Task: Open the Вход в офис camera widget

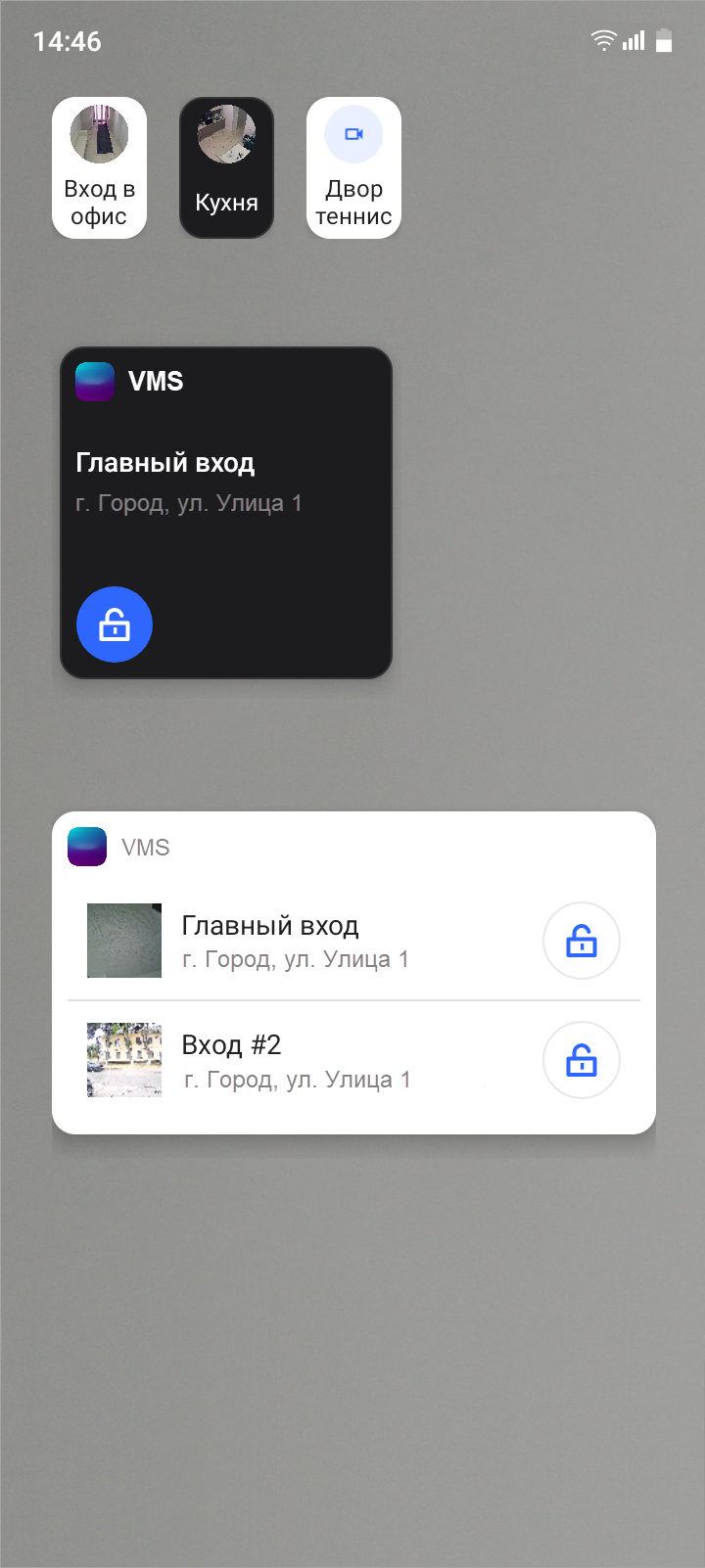Action: coord(99,167)
